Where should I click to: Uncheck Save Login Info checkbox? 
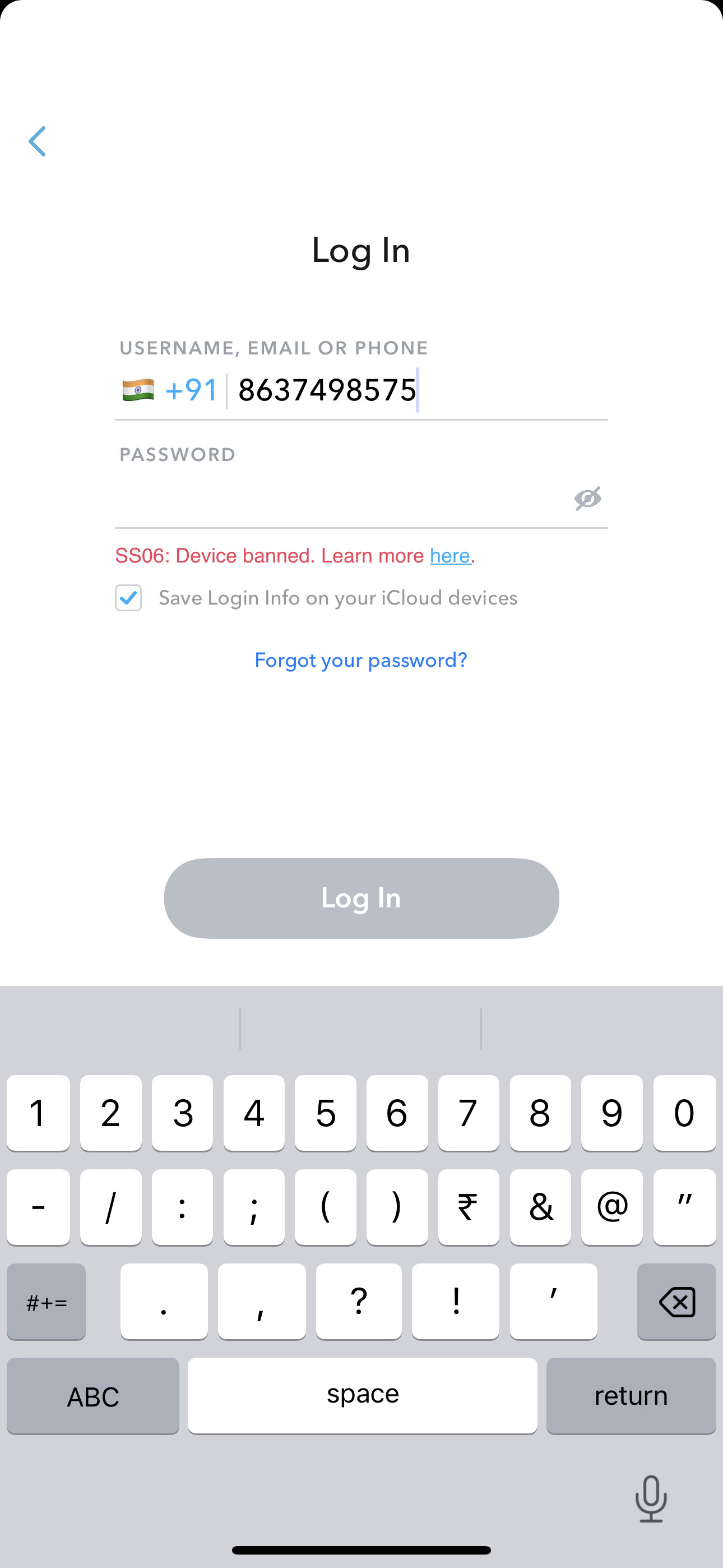pyautogui.click(x=128, y=598)
